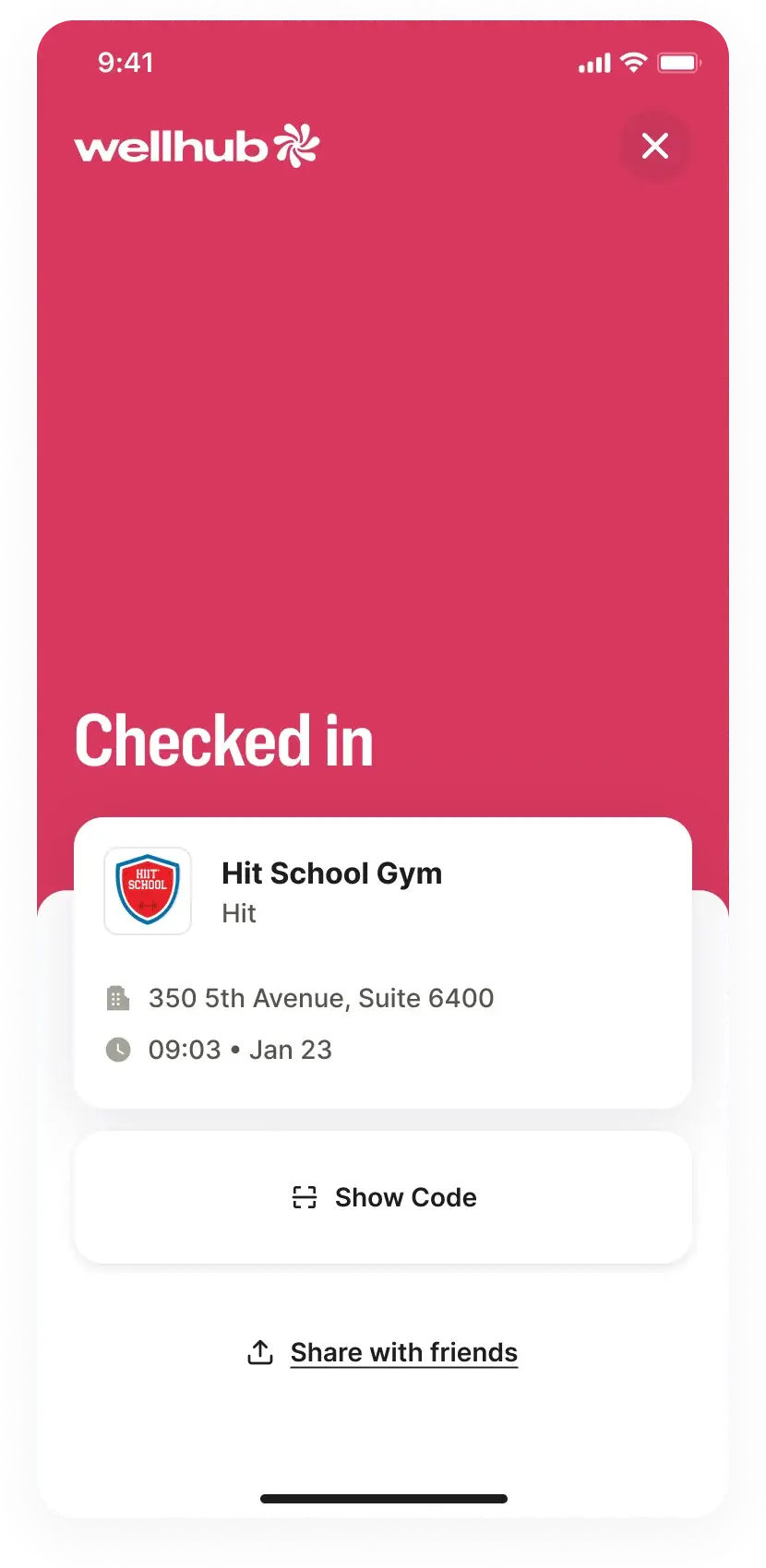Image resolution: width=766 pixels, height=1568 pixels.
Task: Tap the Show Code button
Action: click(x=383, y=1196)
